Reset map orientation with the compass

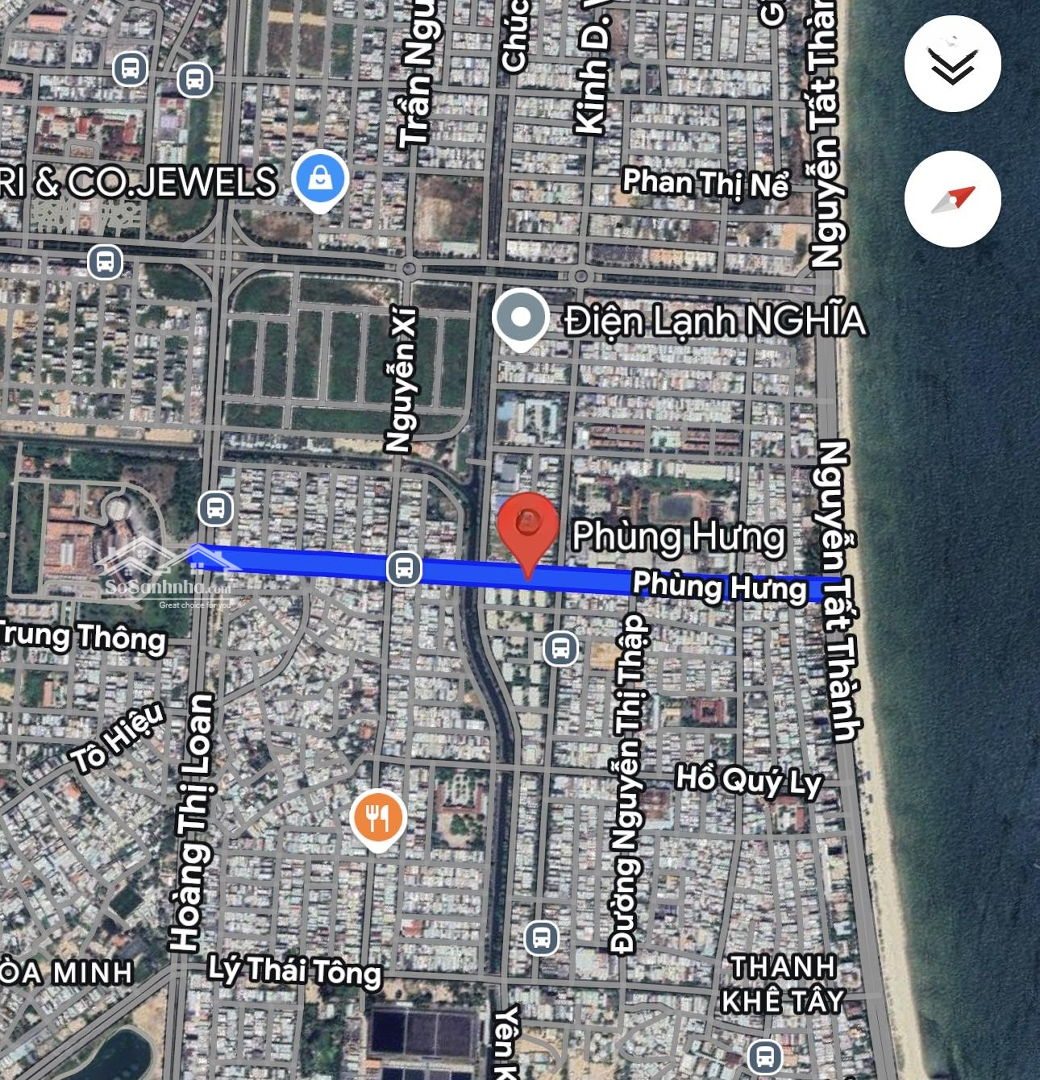[952, 199]
